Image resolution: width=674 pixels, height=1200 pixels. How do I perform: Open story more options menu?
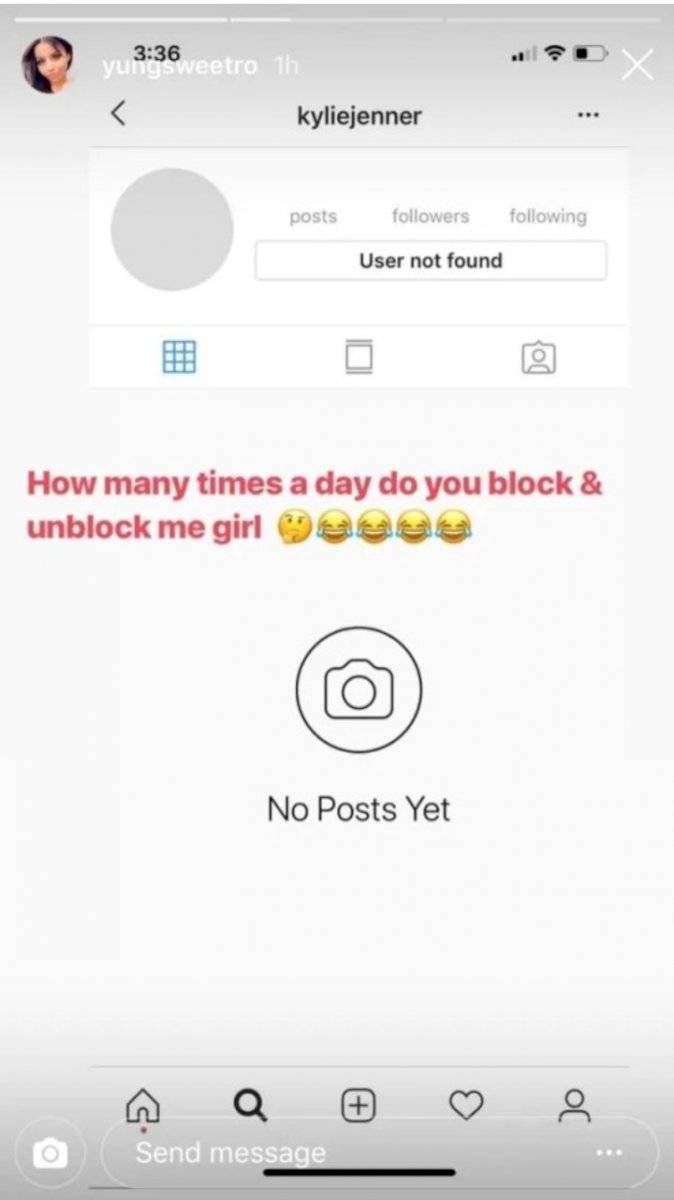(x=609, y=1153)
